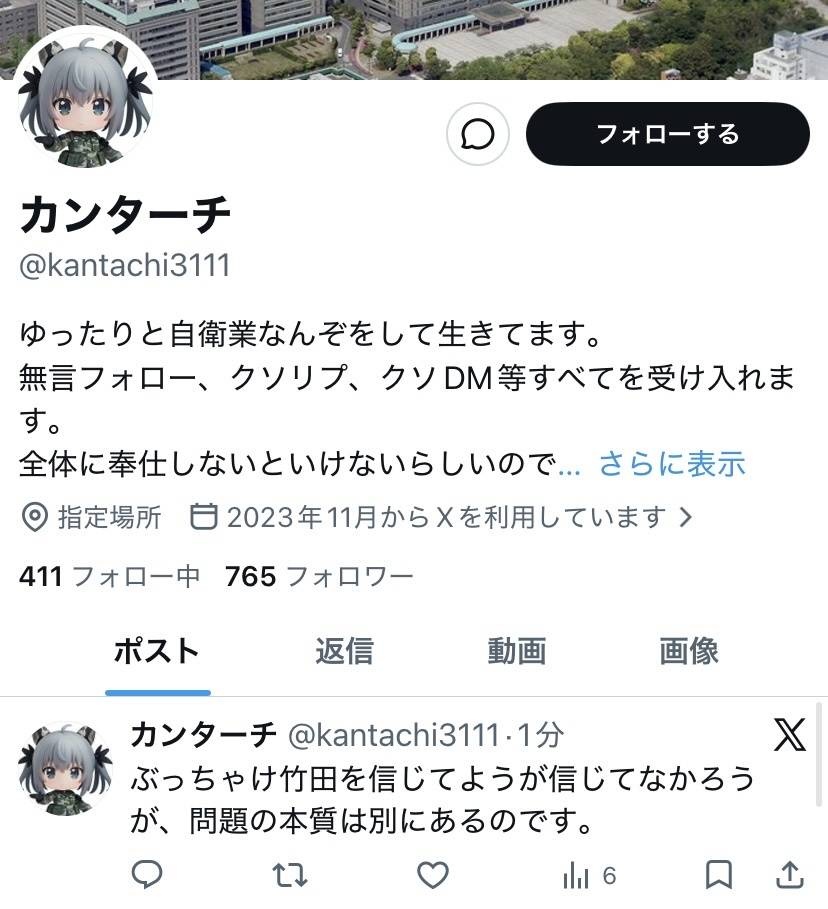Switch to the 返信 tab
Image resolution: width=828 pixels, height=909 pixels.
pyautogui.click(x=344, y=651)
